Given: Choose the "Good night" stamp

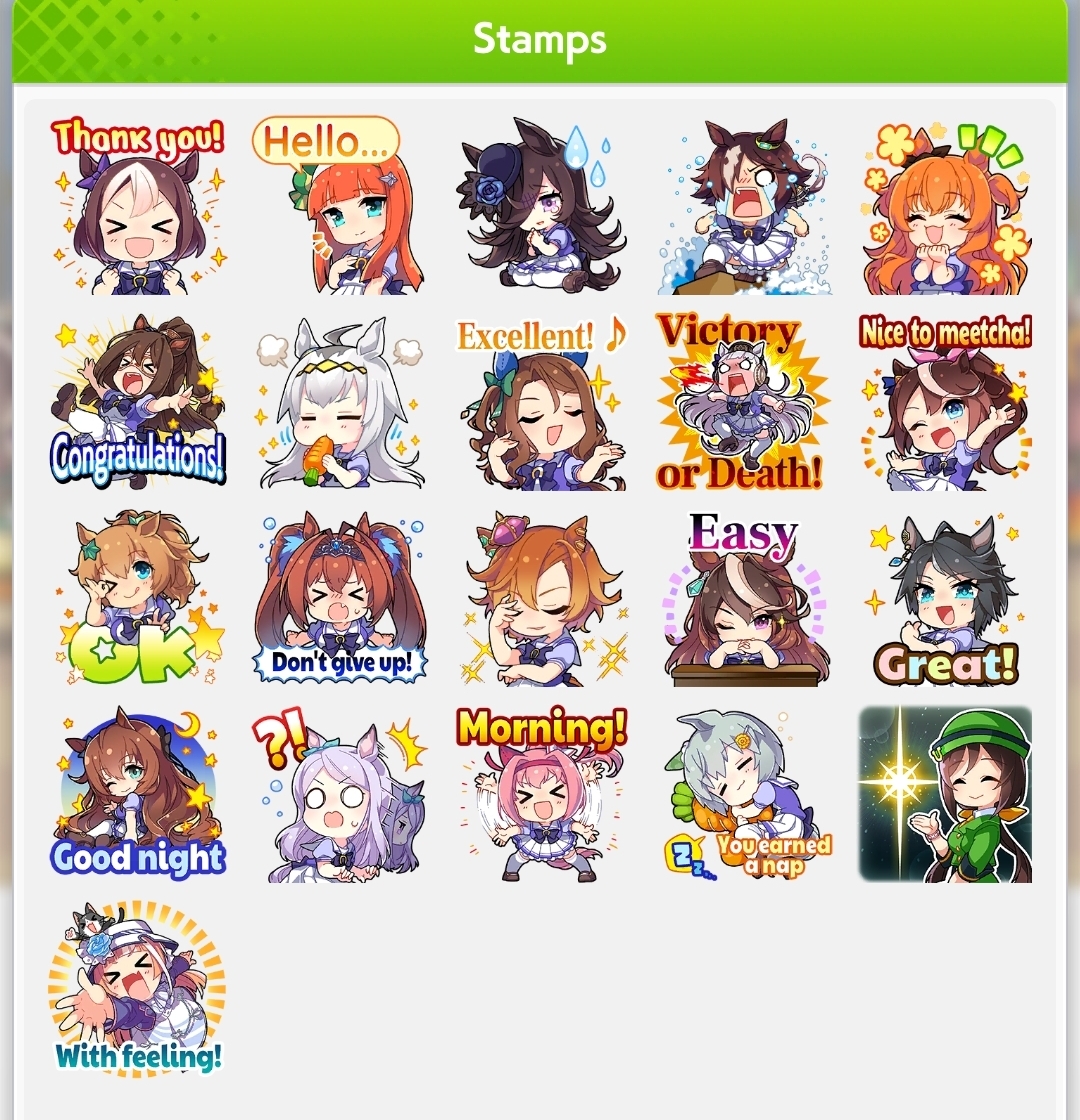Looking at the screenshot, I should pyautogui.click(x=138, y=794).
